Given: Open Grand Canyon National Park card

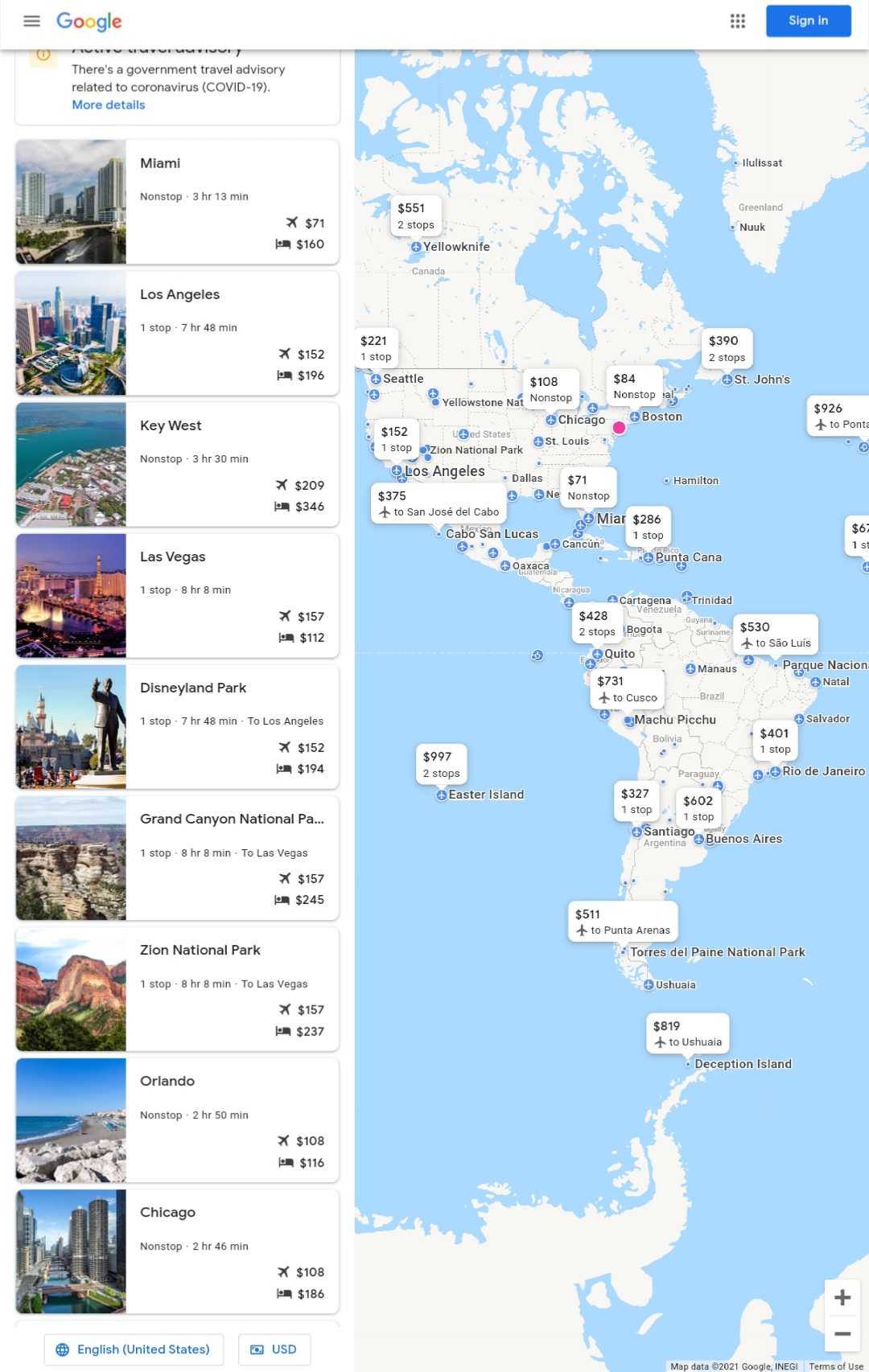Looking at the screenshot, I should 177,857.
